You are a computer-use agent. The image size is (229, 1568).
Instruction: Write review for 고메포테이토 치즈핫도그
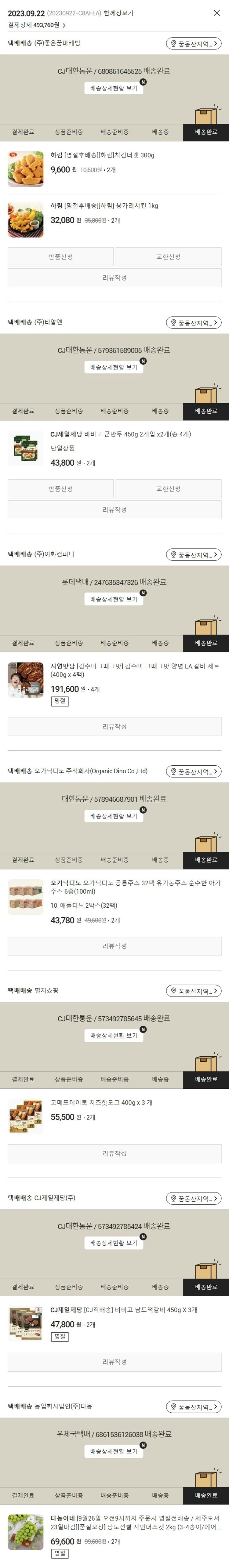[114, 1153]
